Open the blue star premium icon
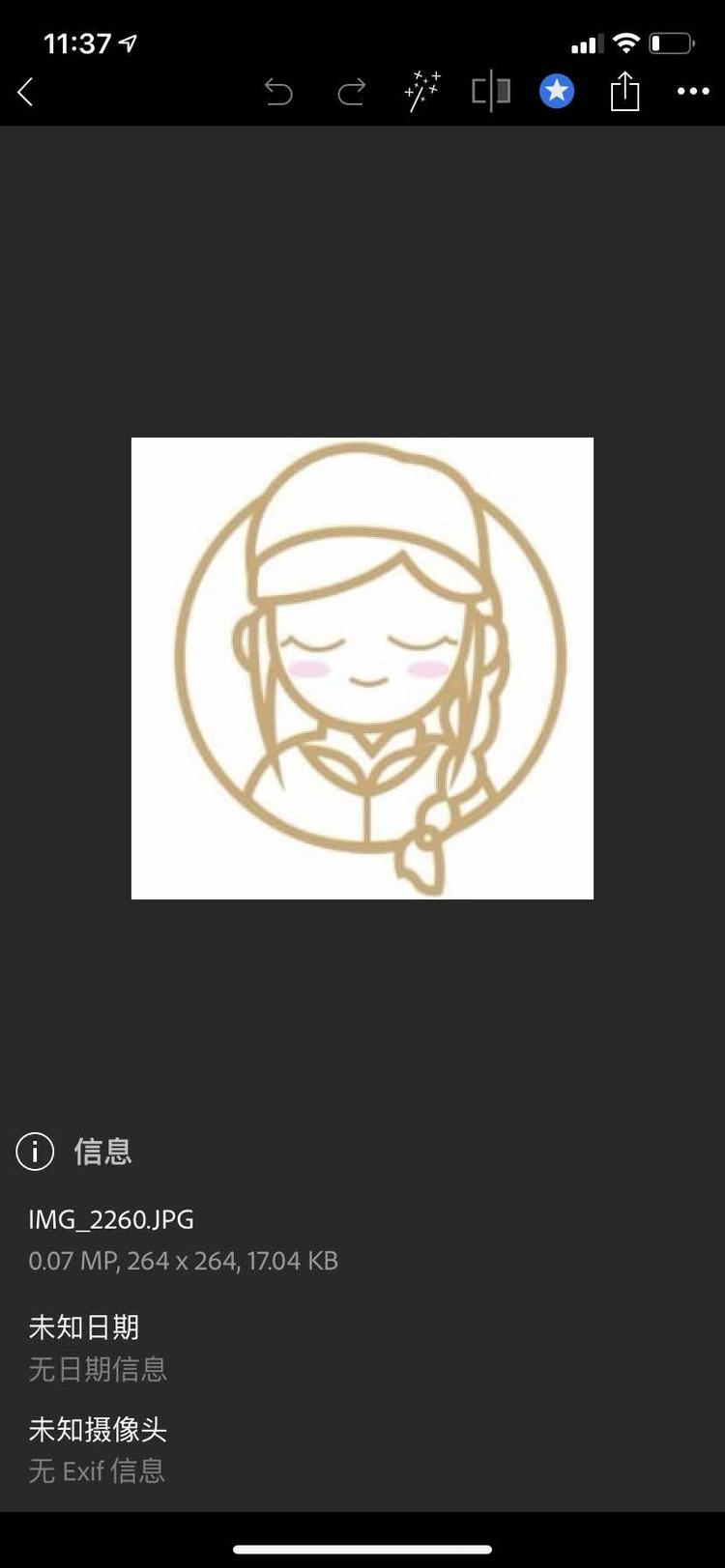The height and width of the screenshot is (1568, 725). [557, 92]
